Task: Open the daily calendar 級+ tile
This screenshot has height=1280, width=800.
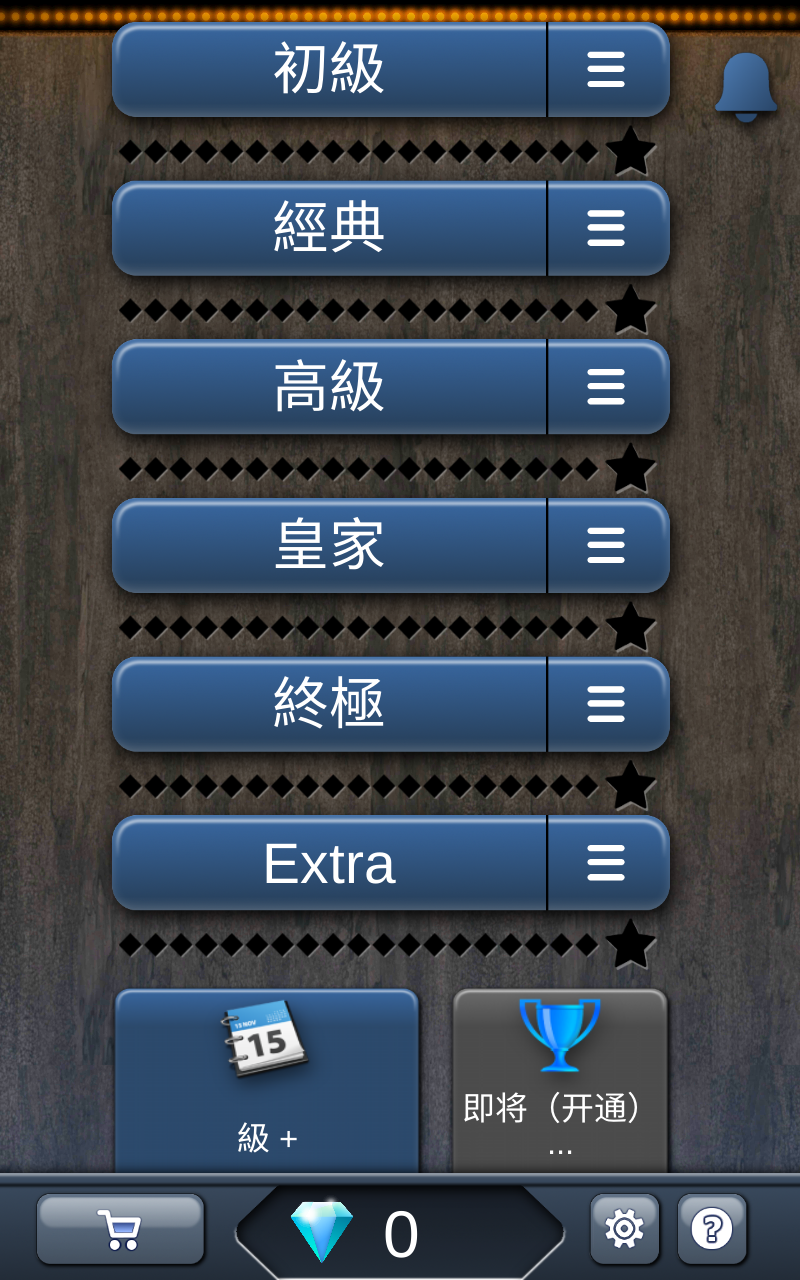Action: tap(265, 1080)
